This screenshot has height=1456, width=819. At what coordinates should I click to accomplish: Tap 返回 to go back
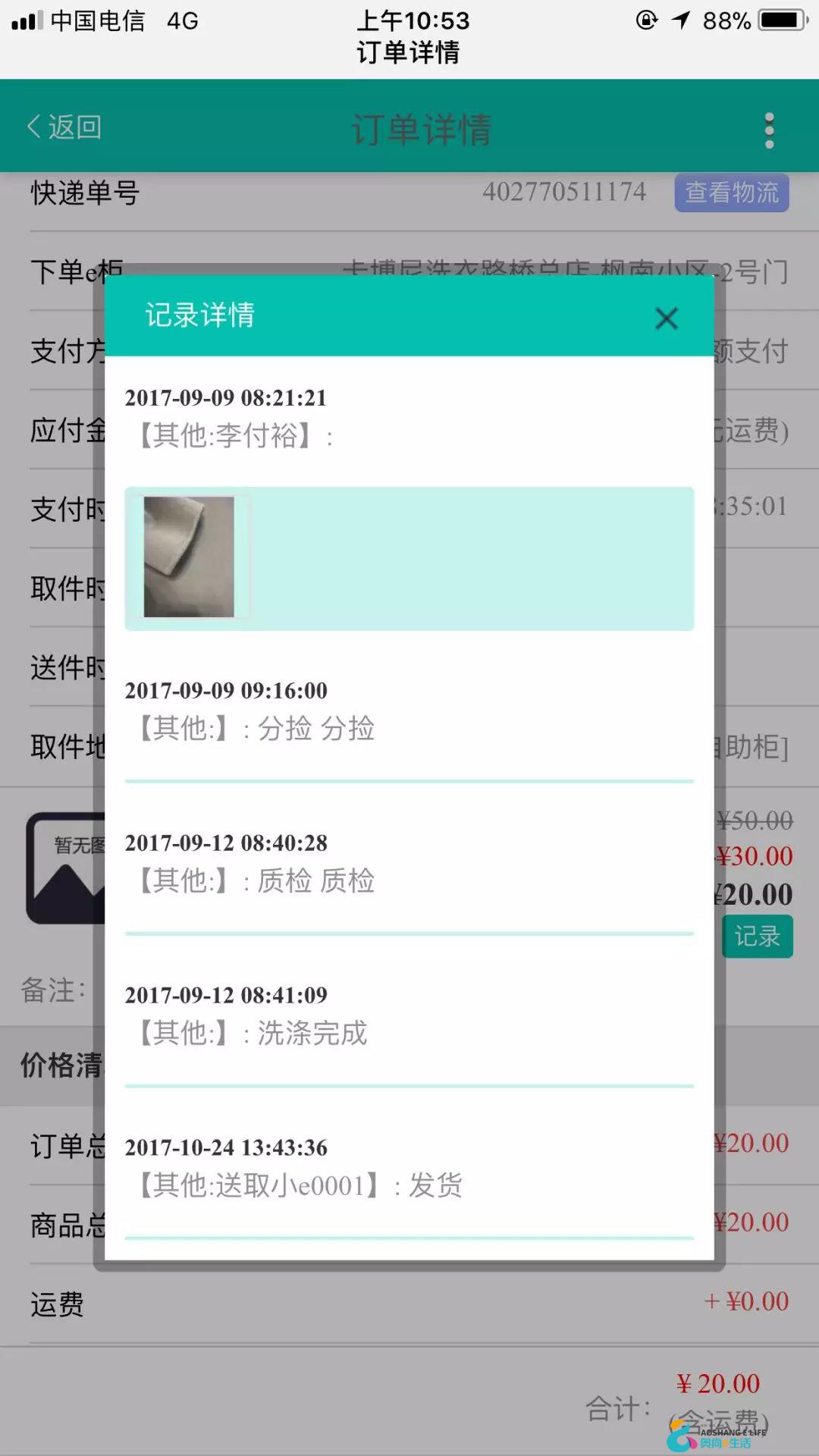pyautogui.click(x=65, y=127)
